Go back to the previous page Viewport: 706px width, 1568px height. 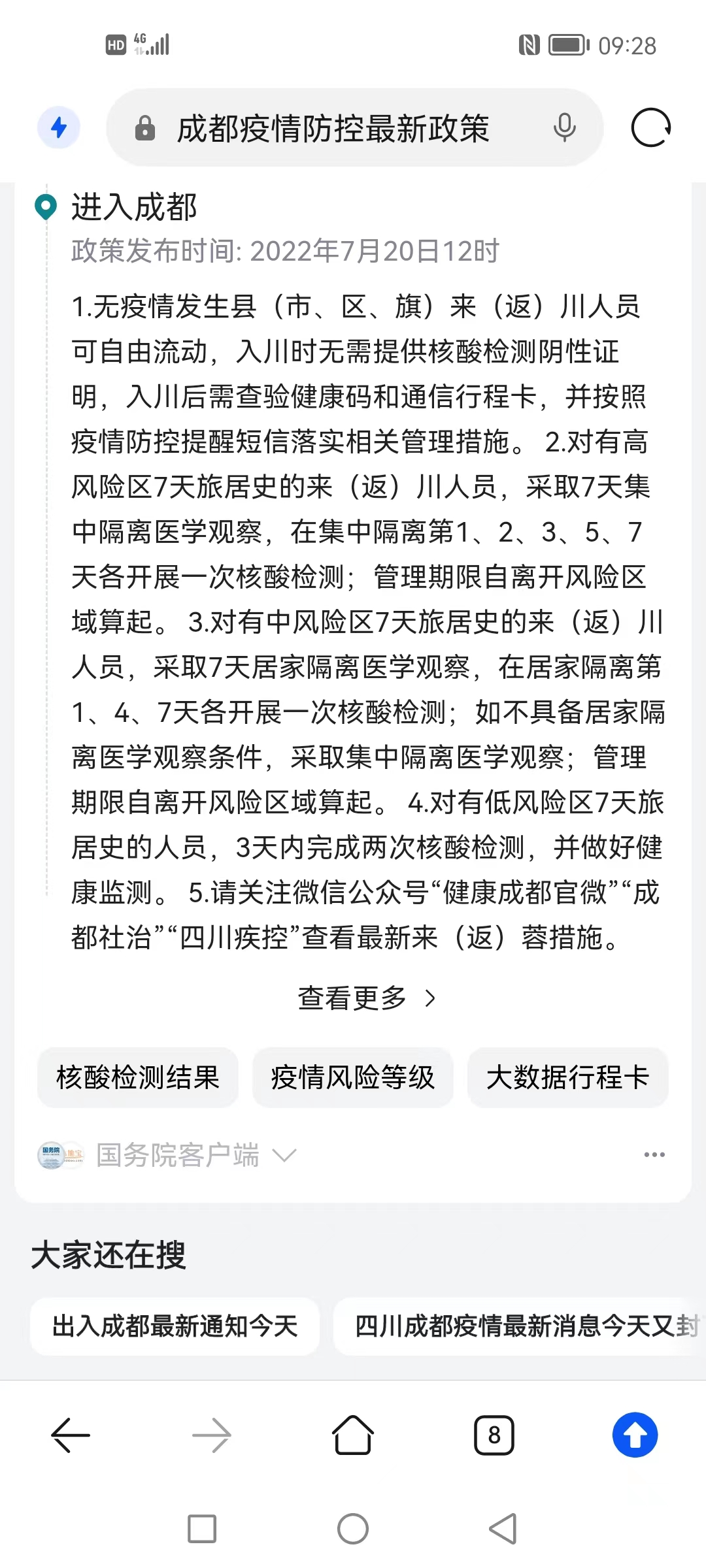pos(71,1435)
